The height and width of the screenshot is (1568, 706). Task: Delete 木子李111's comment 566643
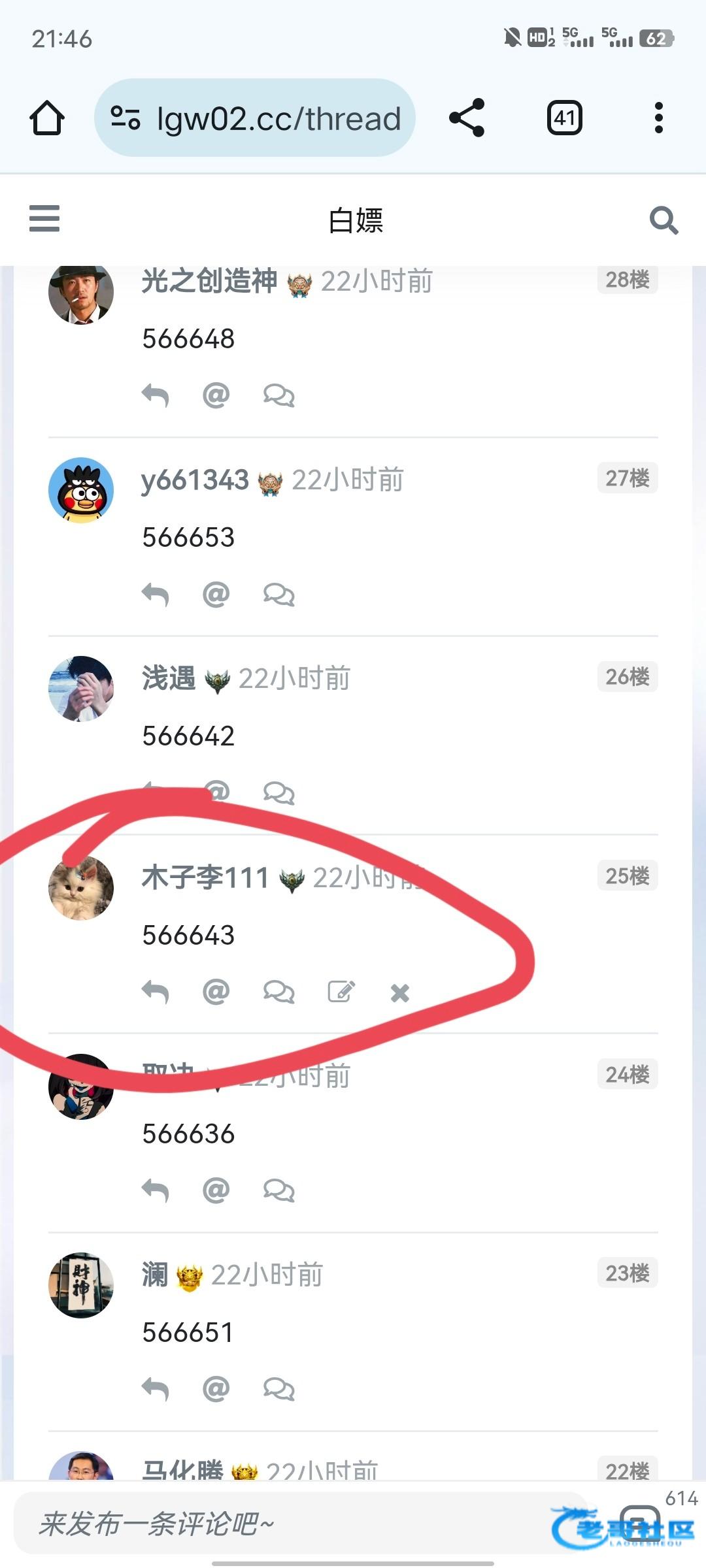[x=399, y=993]
